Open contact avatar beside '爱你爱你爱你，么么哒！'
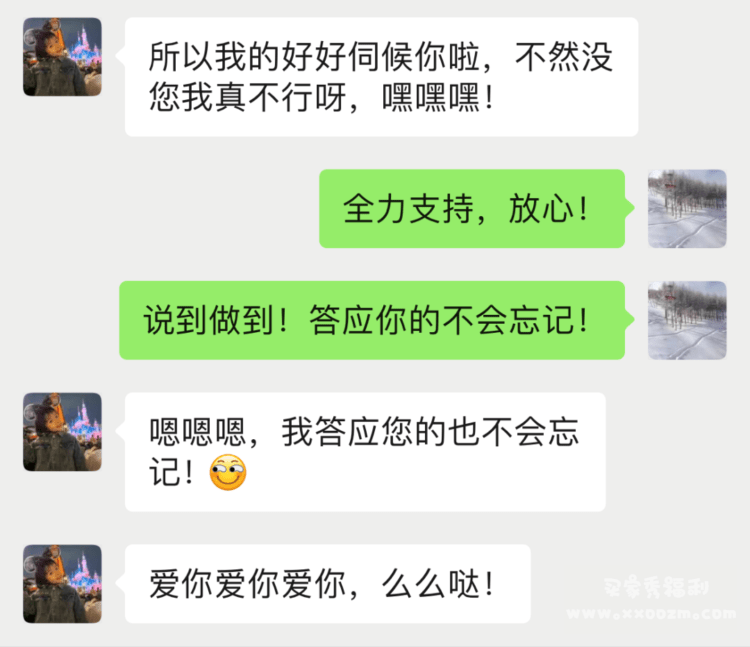Screen dimensions: 750x647 click(62, 584)
